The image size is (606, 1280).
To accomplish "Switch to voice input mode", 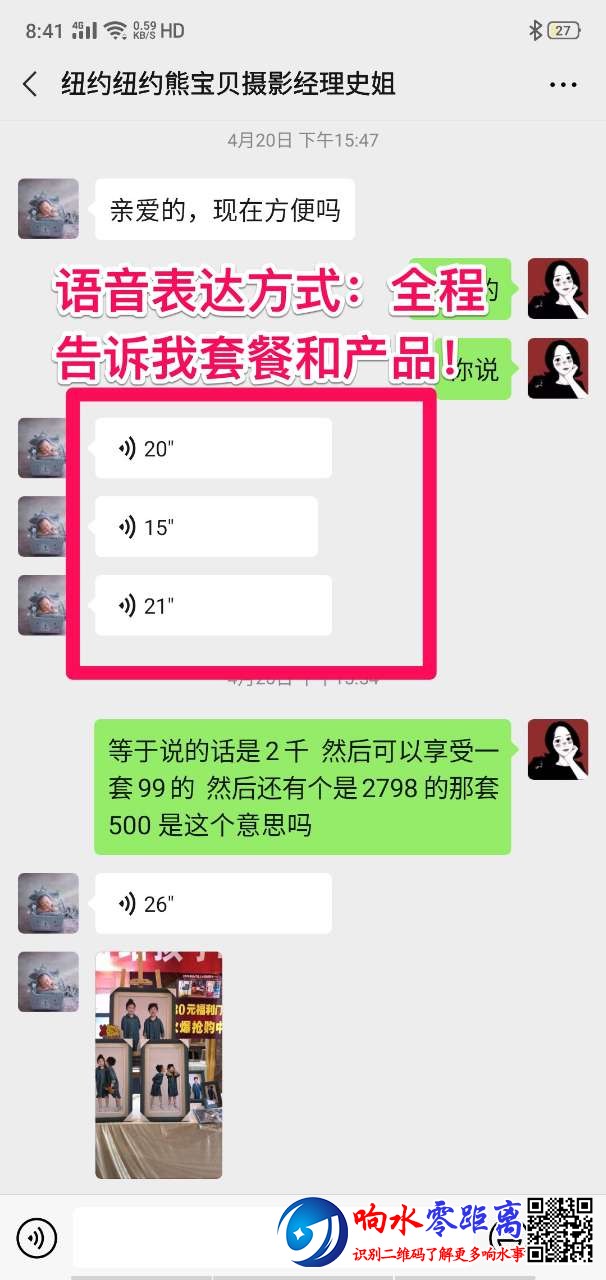I will 37,1238.
